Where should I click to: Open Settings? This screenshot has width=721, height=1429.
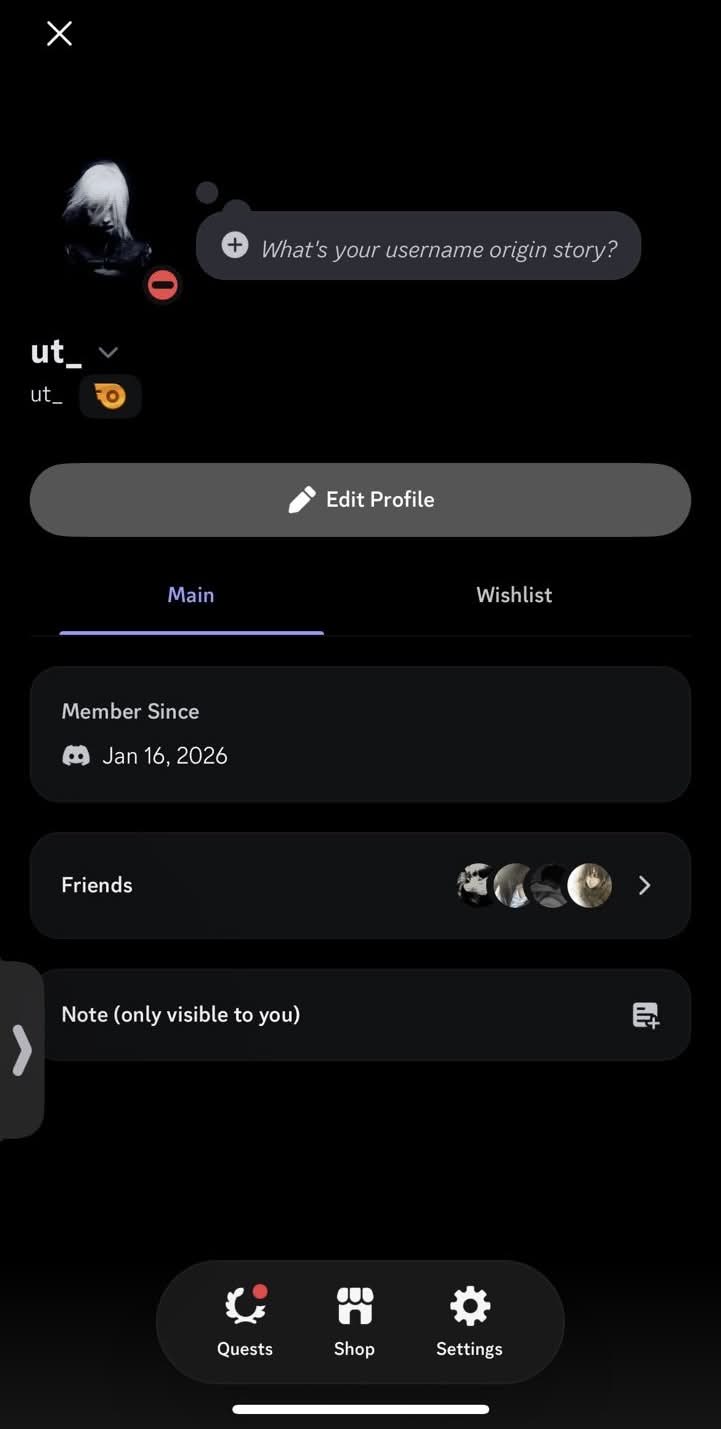click(x=469, y=1322)
